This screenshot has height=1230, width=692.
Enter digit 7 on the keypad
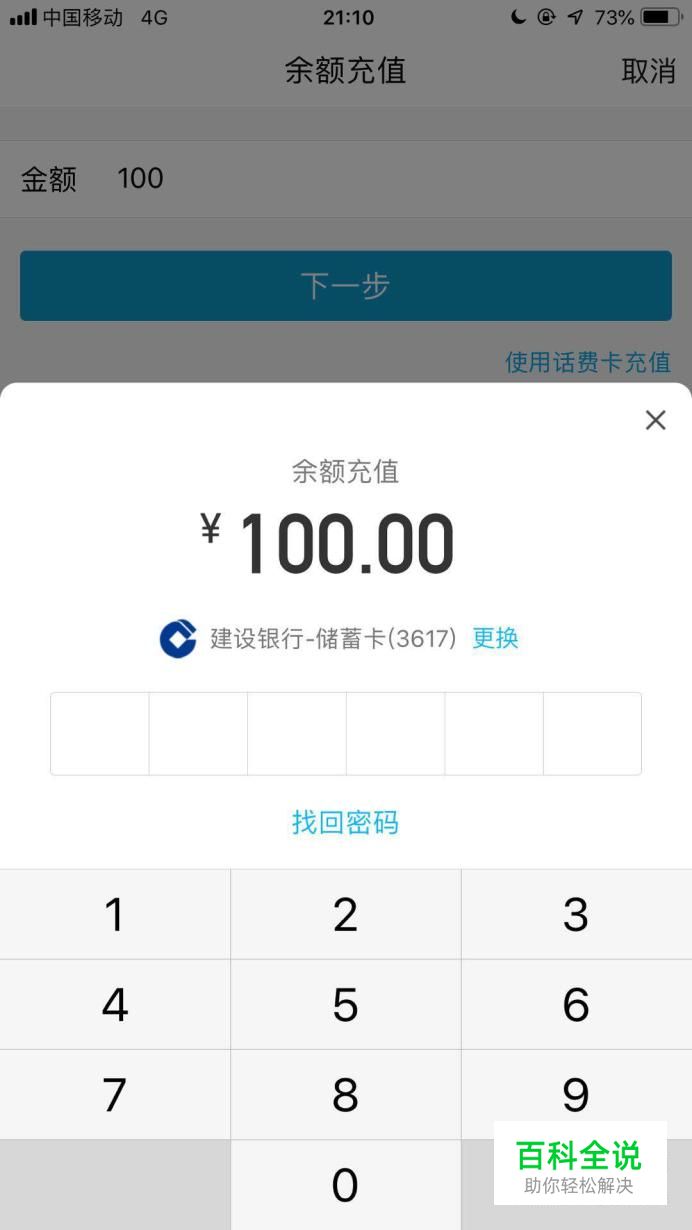tap(115, 1095)
